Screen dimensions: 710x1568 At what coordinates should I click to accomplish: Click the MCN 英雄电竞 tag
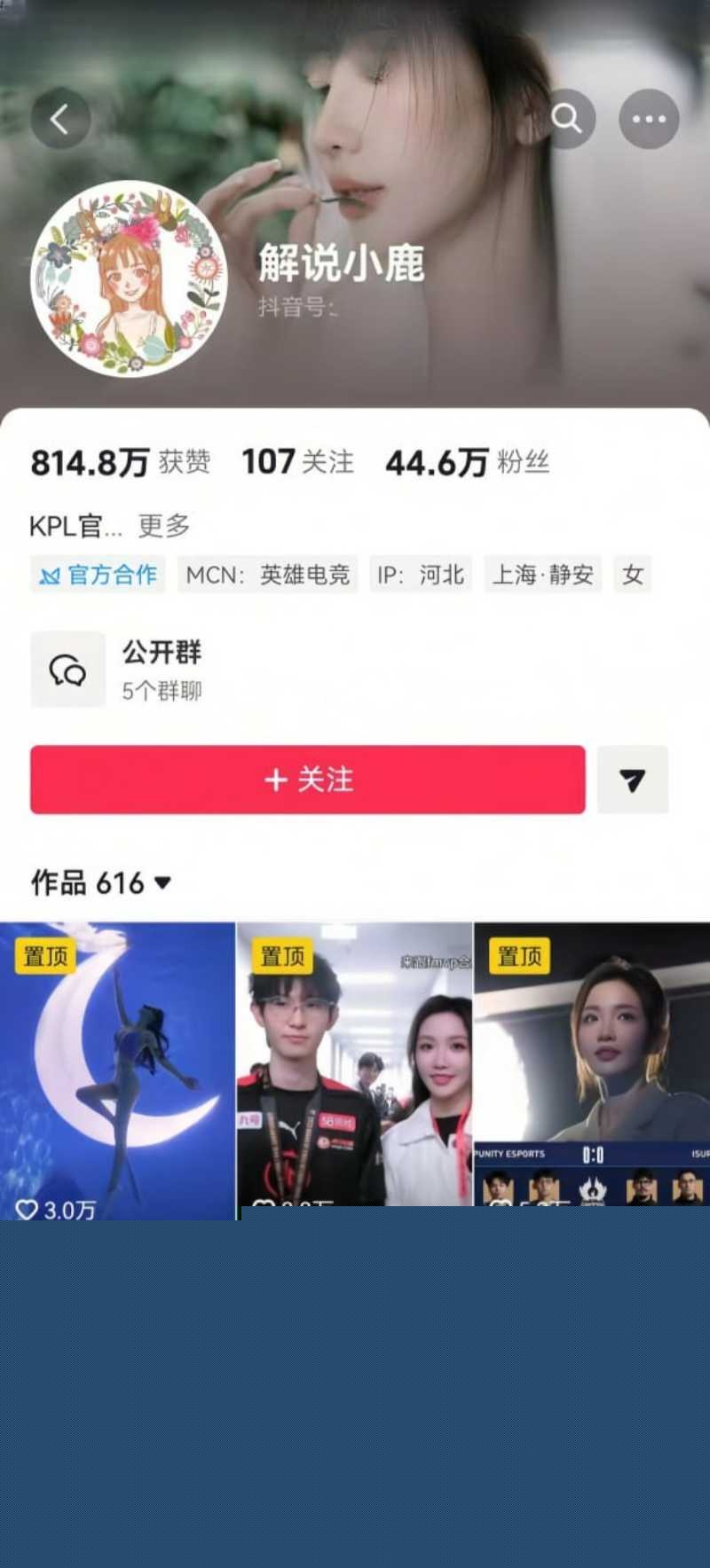[267, 575]
